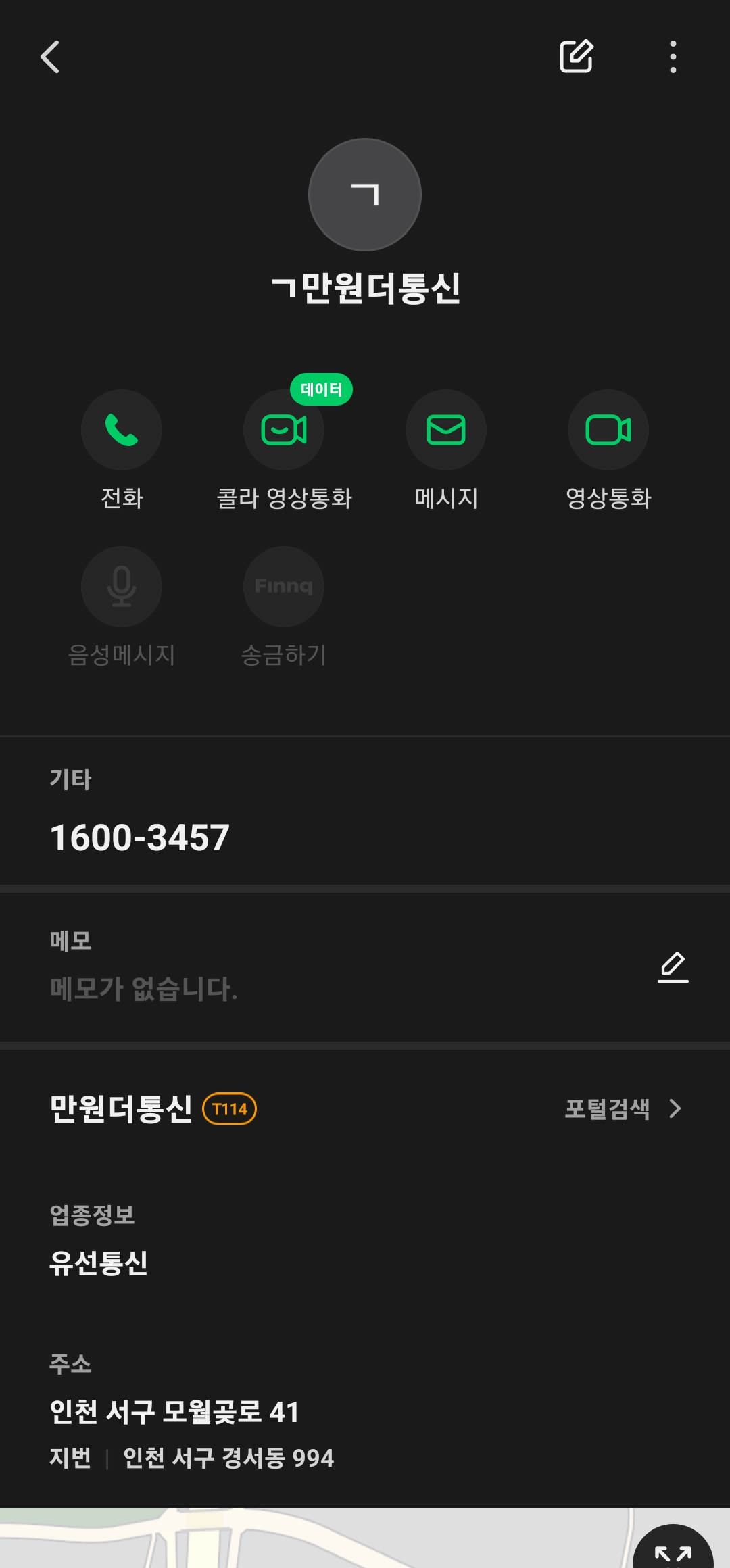Edit this contact with the pencil icon
The height and width of the screenshot is (1568, 730).
click(x=576, y=57)
